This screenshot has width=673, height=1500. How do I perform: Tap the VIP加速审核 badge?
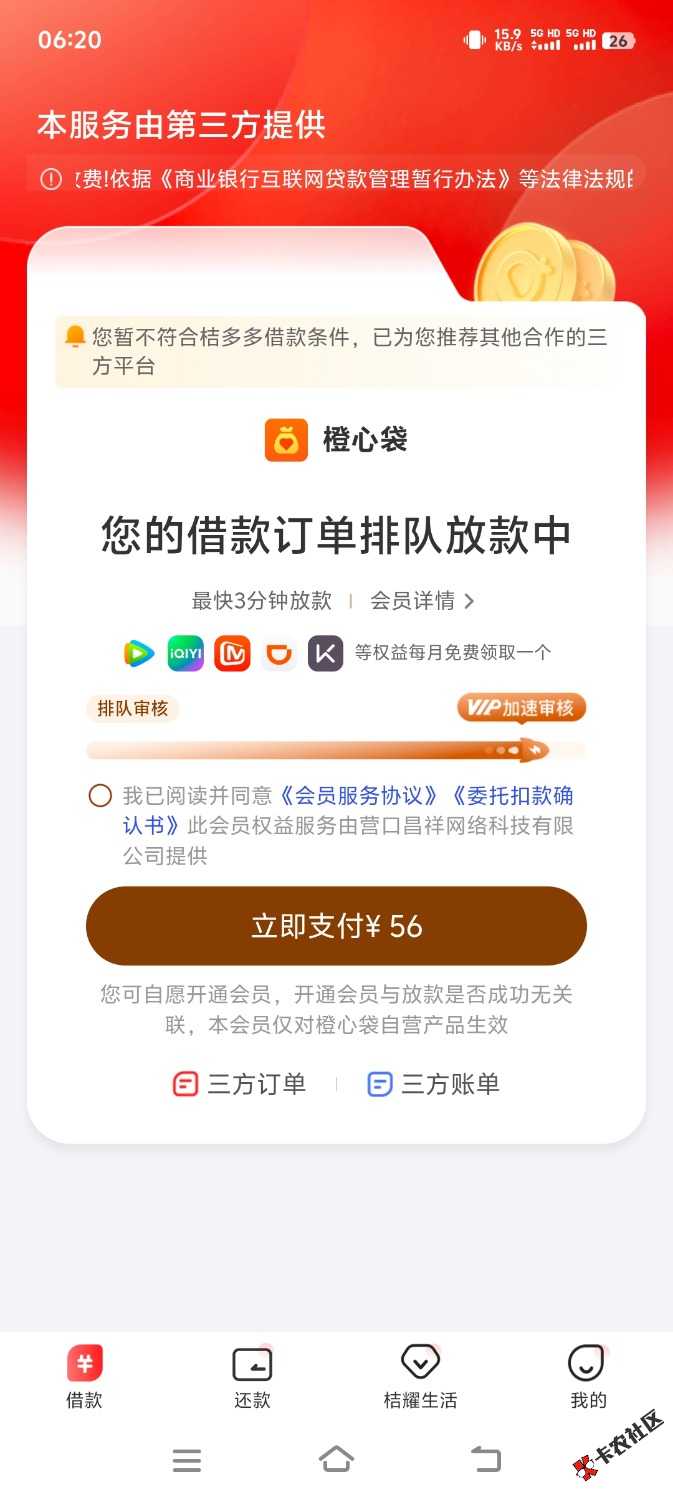coord(521,708)
